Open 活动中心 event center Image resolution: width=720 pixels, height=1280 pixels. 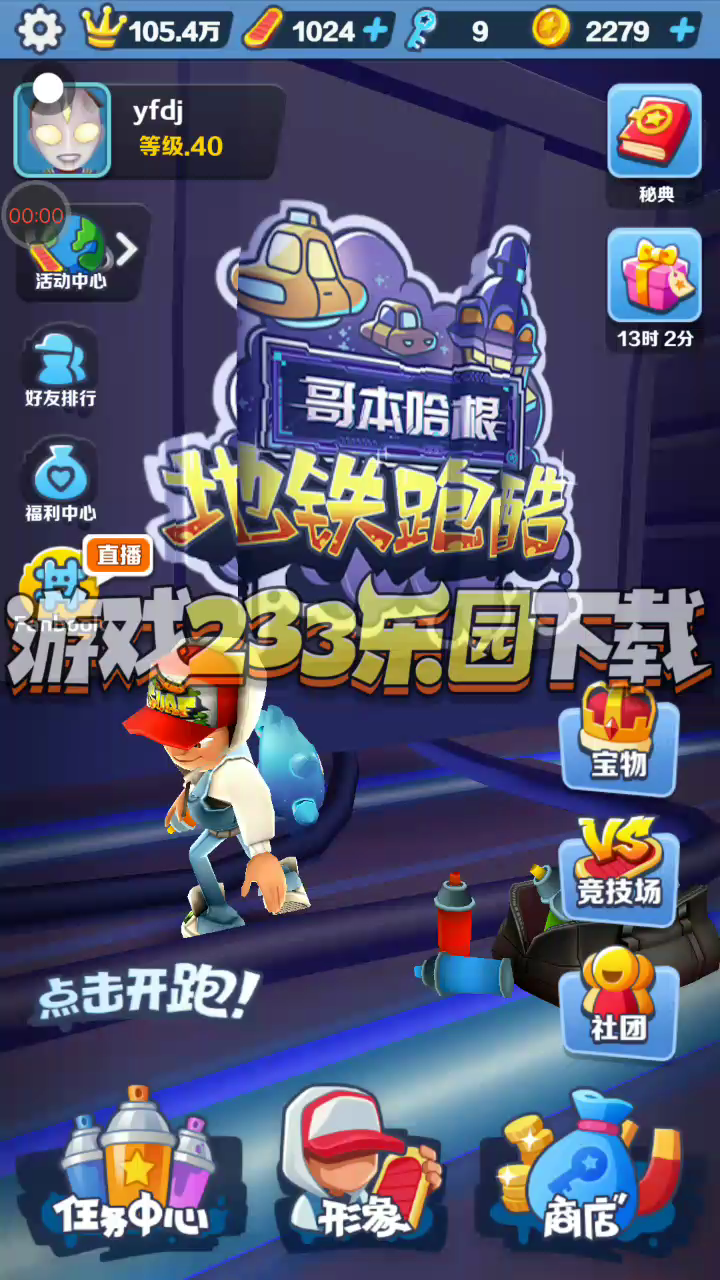click(72, 255)
